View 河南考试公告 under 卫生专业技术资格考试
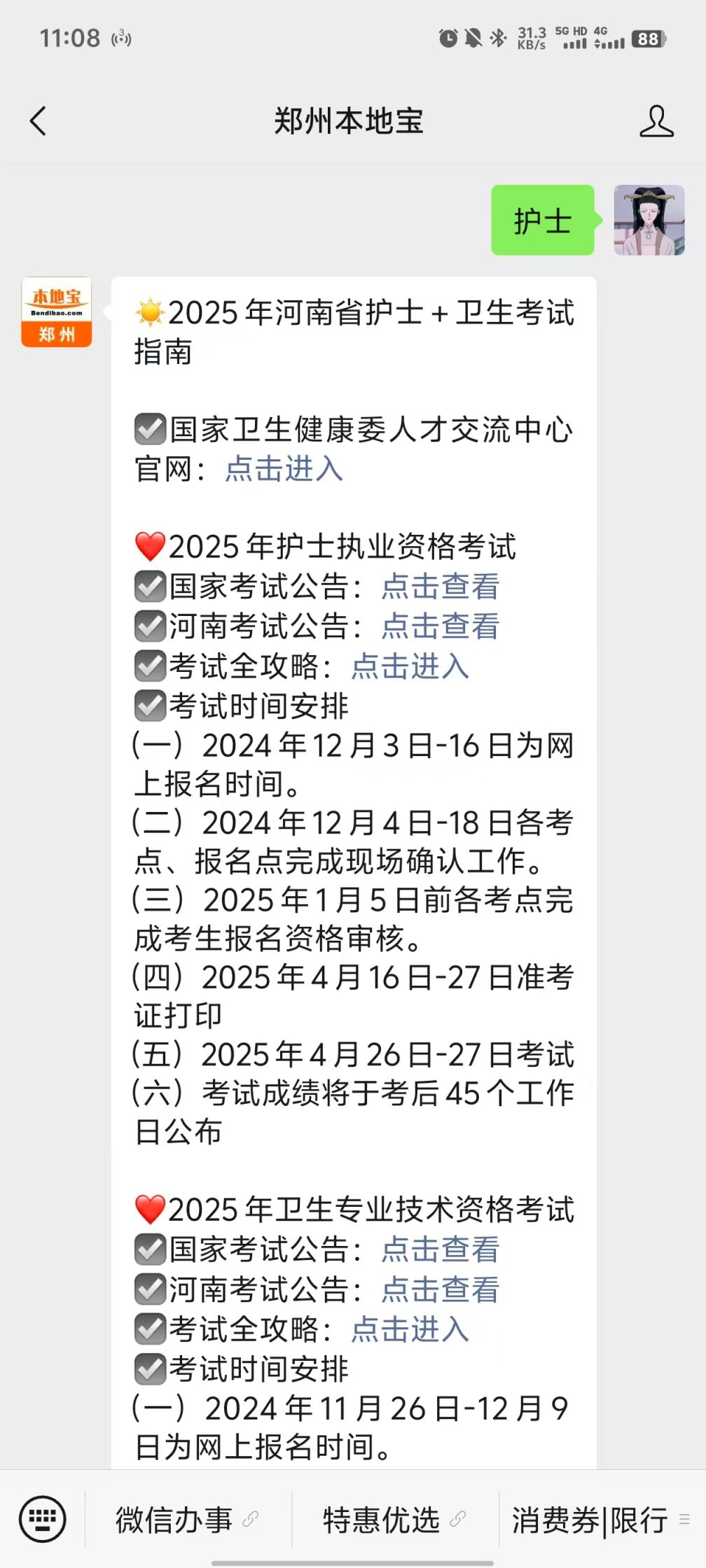706x1568 pixels. pyautogui.click(x=440, y=1289)
